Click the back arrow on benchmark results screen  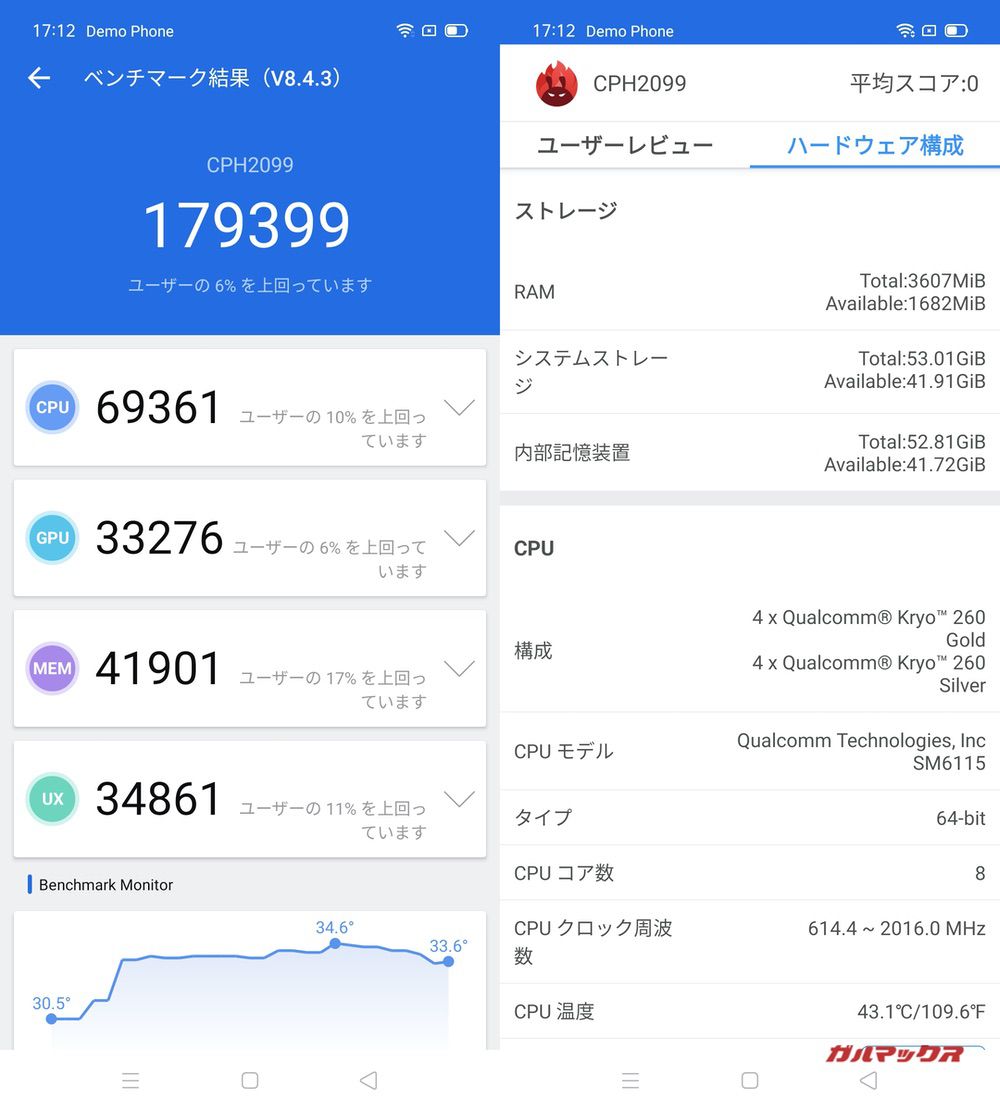38,78
